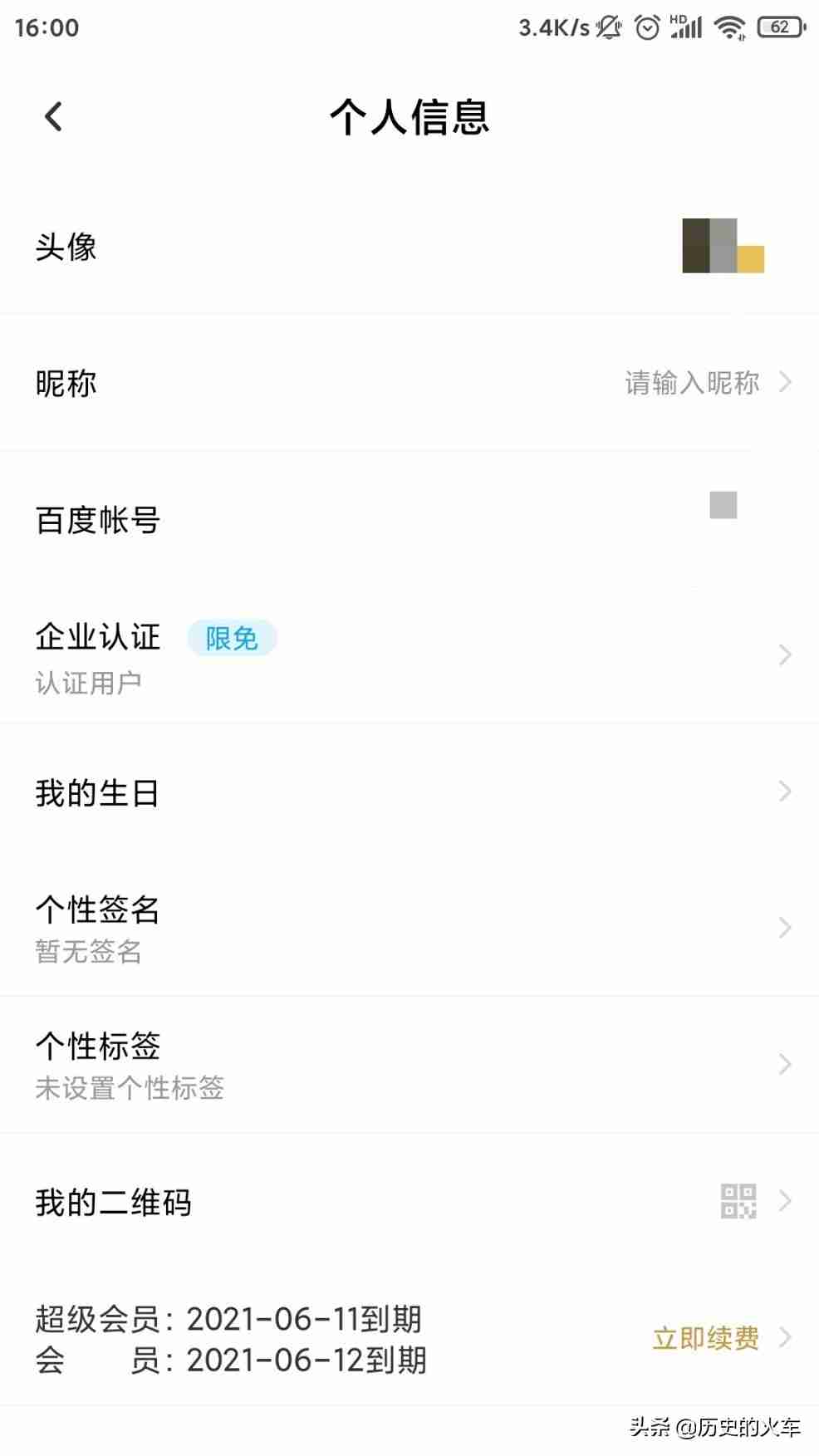Tap the back arrow to exit 个人信息
Viewport: 819px width, 1456px height.
click(x=53, y=116)
